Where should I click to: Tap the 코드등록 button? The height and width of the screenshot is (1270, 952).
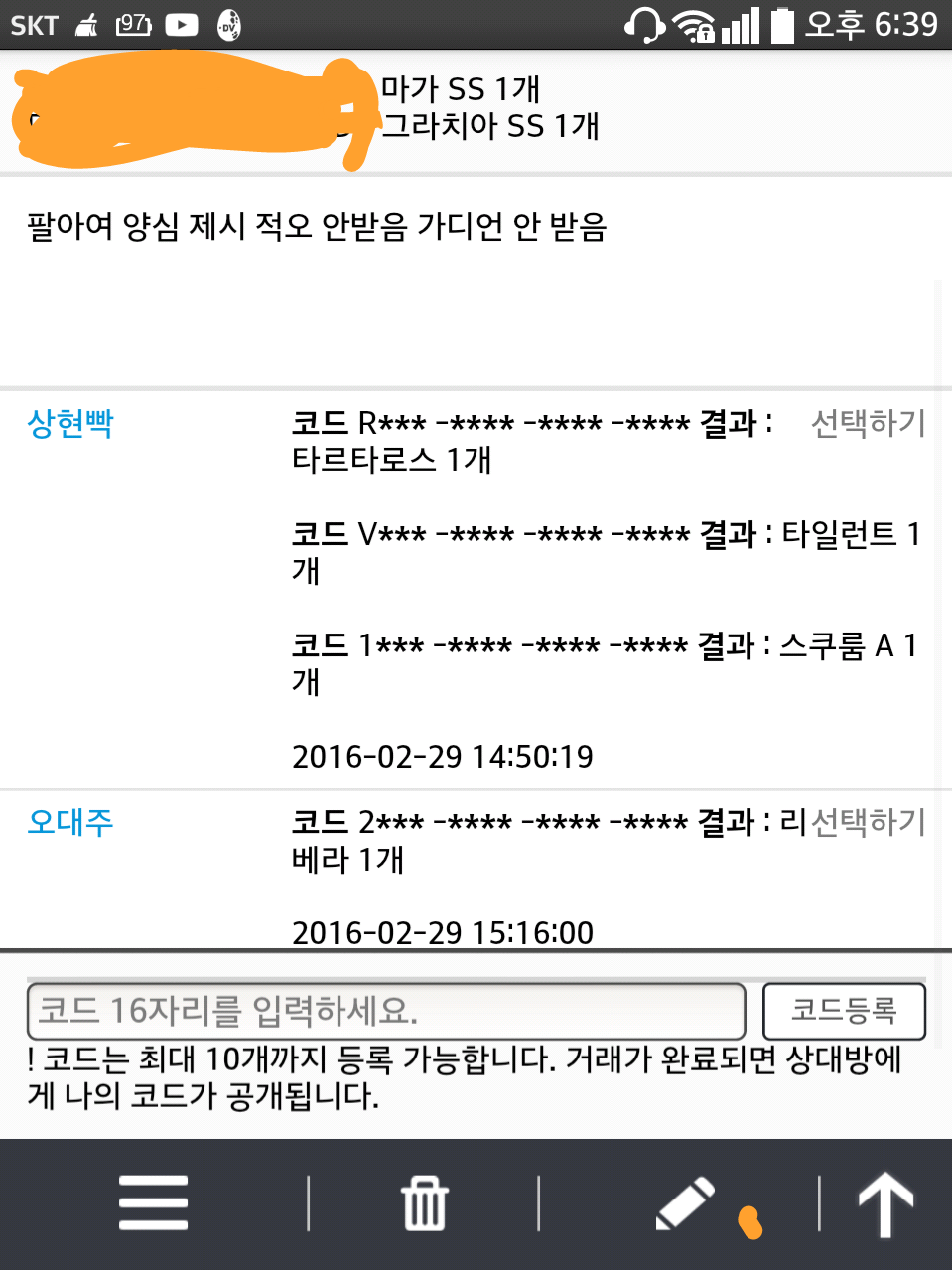(844, 1011)
